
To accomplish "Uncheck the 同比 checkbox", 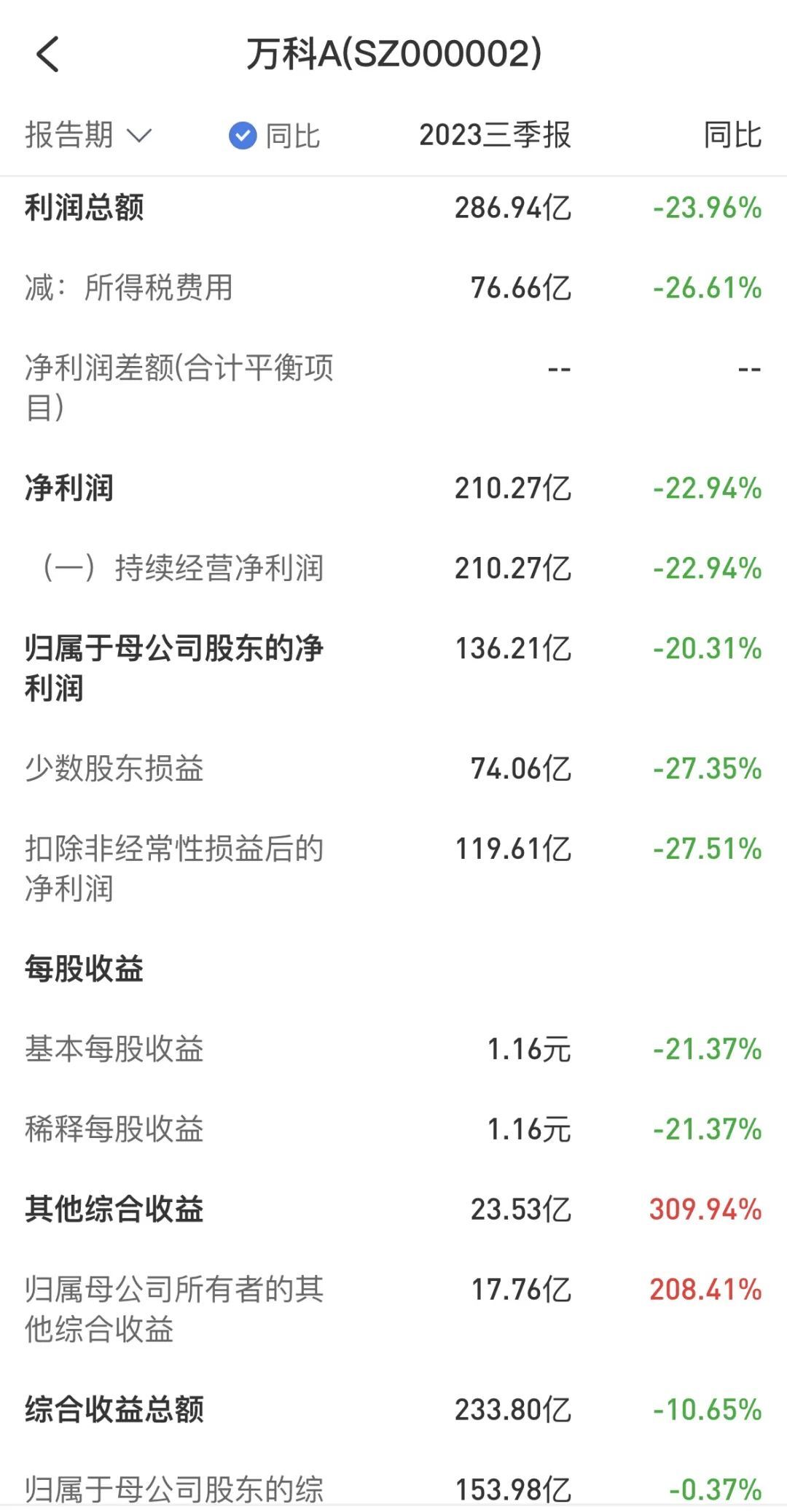I will (x=243, y=136).
